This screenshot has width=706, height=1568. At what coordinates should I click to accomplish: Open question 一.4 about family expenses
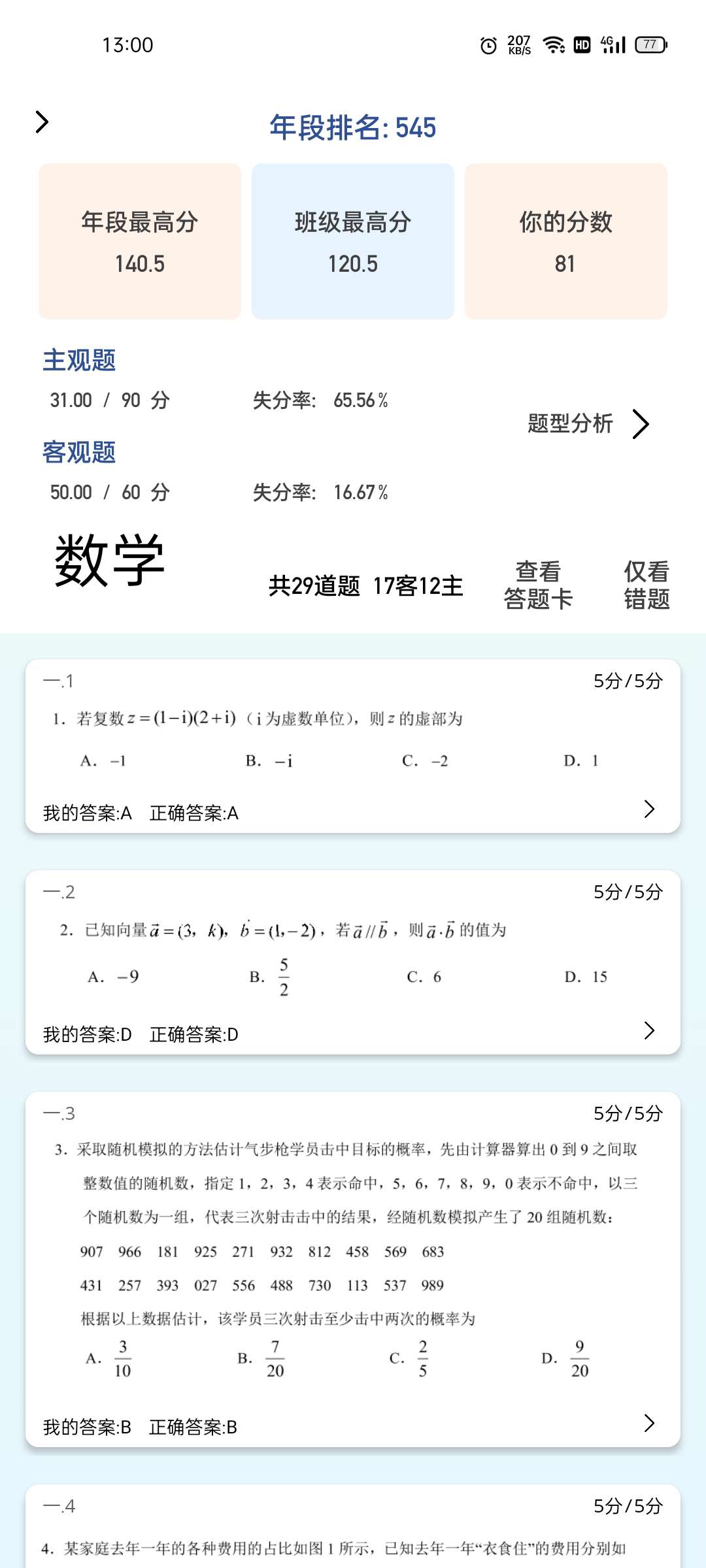(353, 1529)
